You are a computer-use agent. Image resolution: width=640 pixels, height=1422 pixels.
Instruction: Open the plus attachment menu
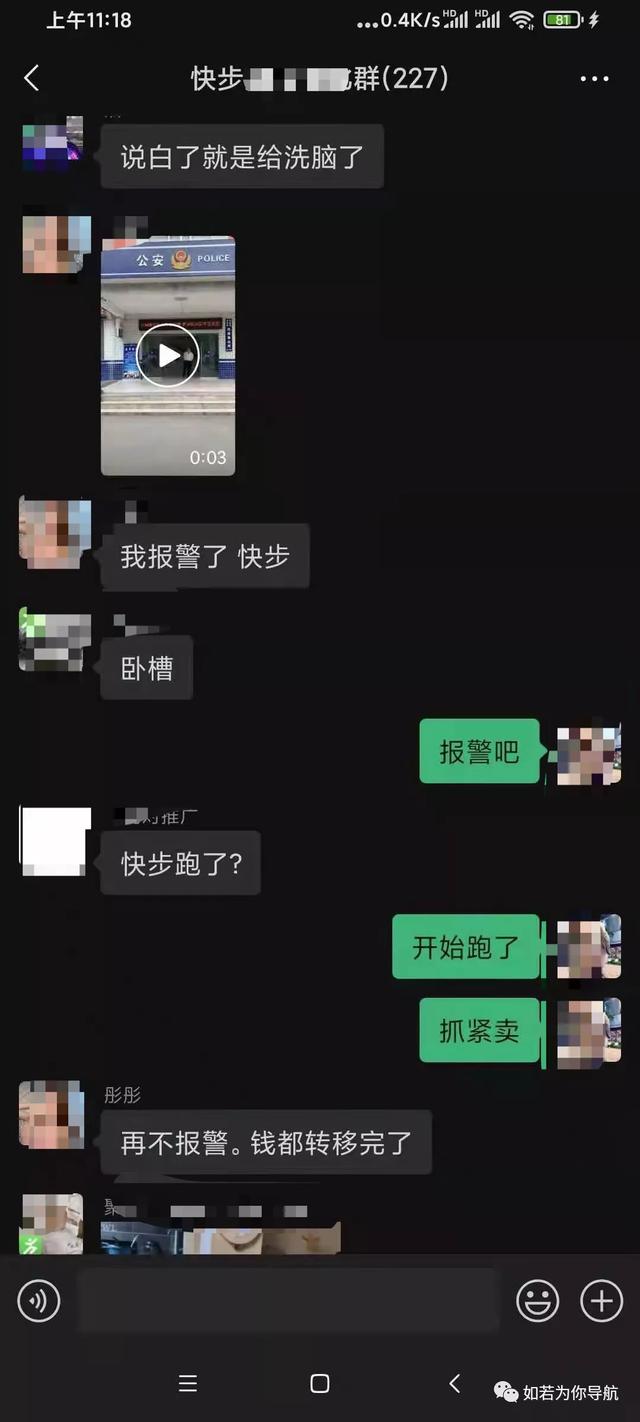pyautogui.click(x=601, y=1301)
